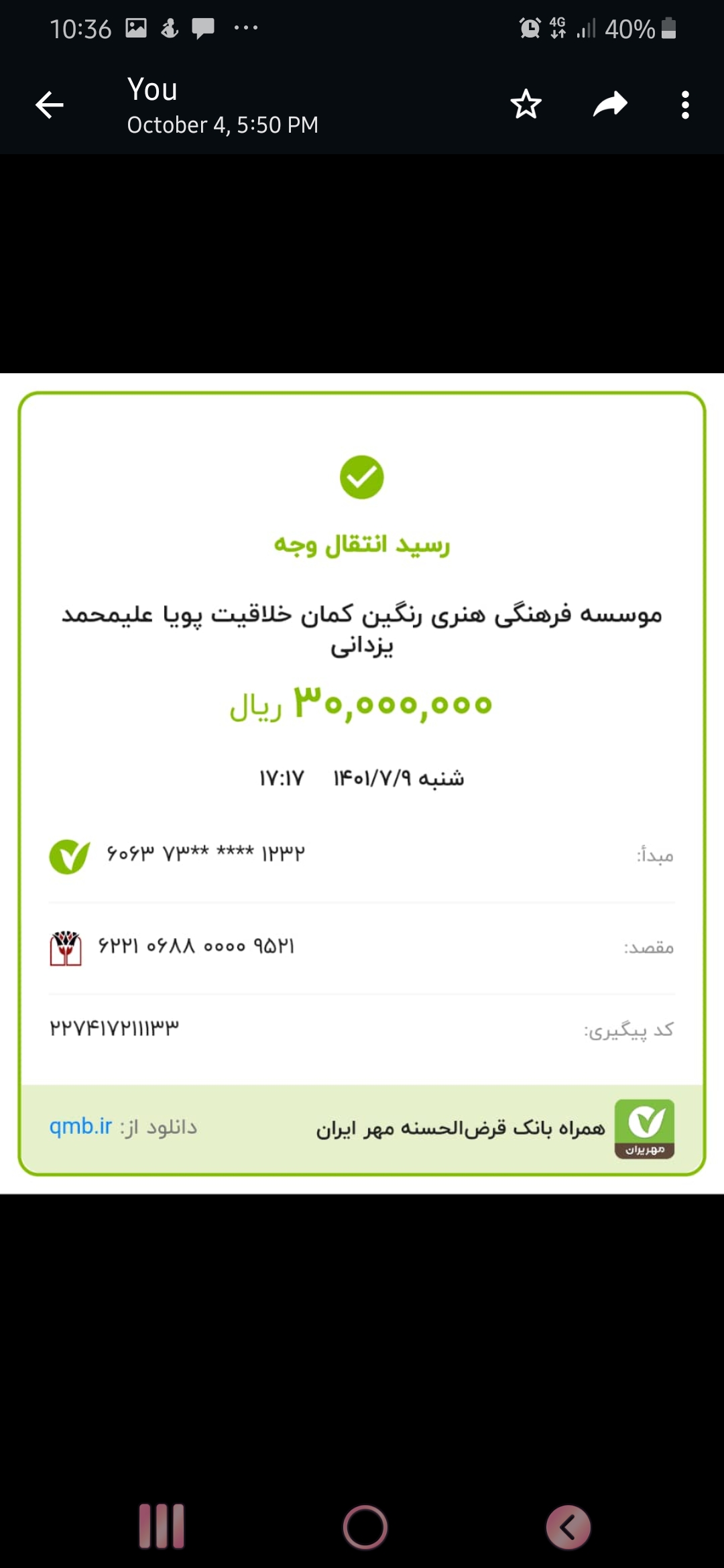Star this image message
This screenshot has width=724, height=1568.
(x=526, y=105)
